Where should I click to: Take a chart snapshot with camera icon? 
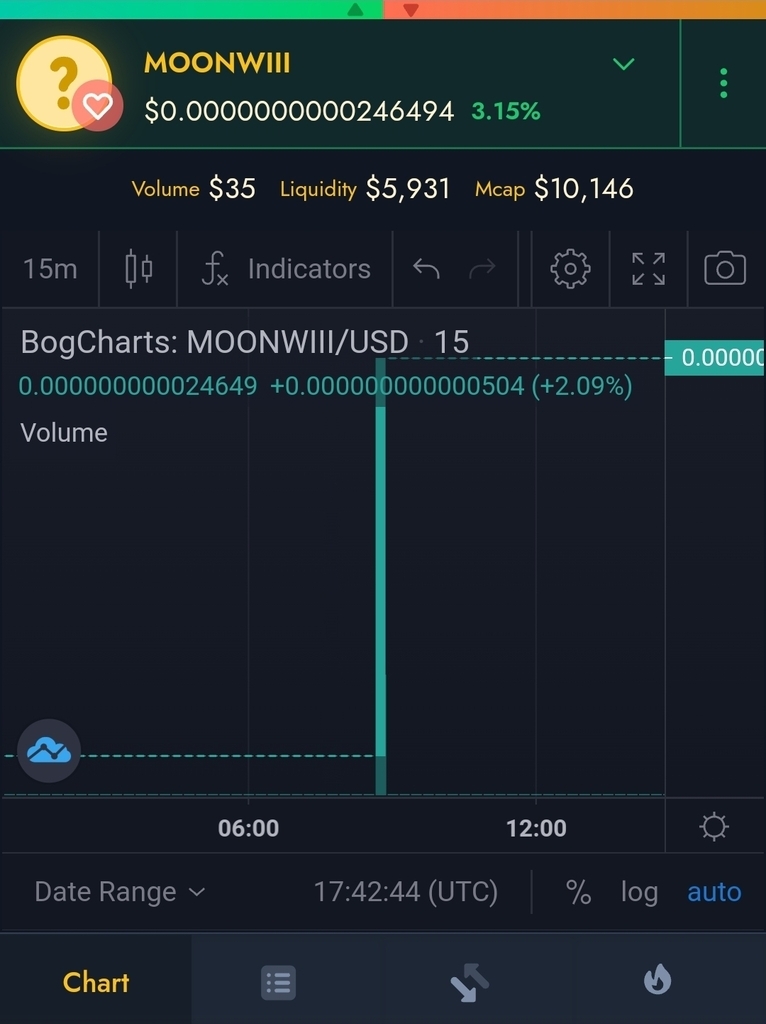pos(725,269)
